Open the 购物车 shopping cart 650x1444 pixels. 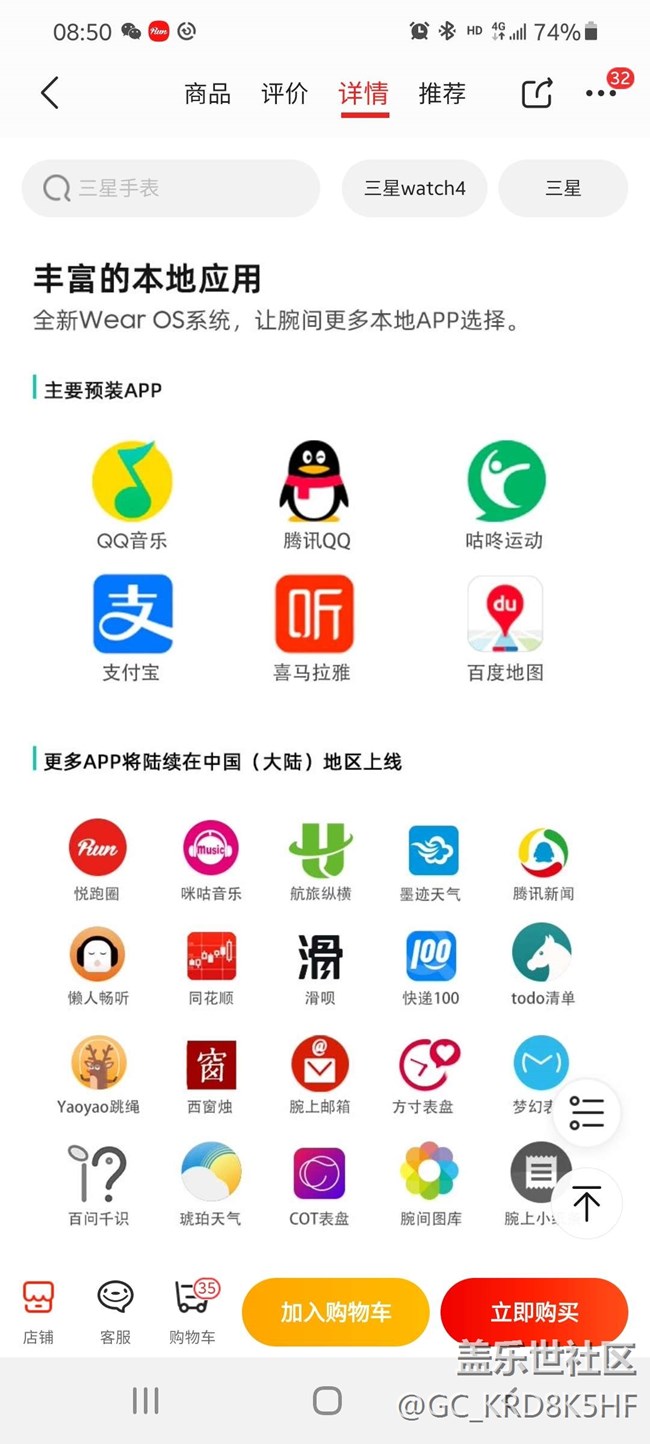(x=192, y=1312)
